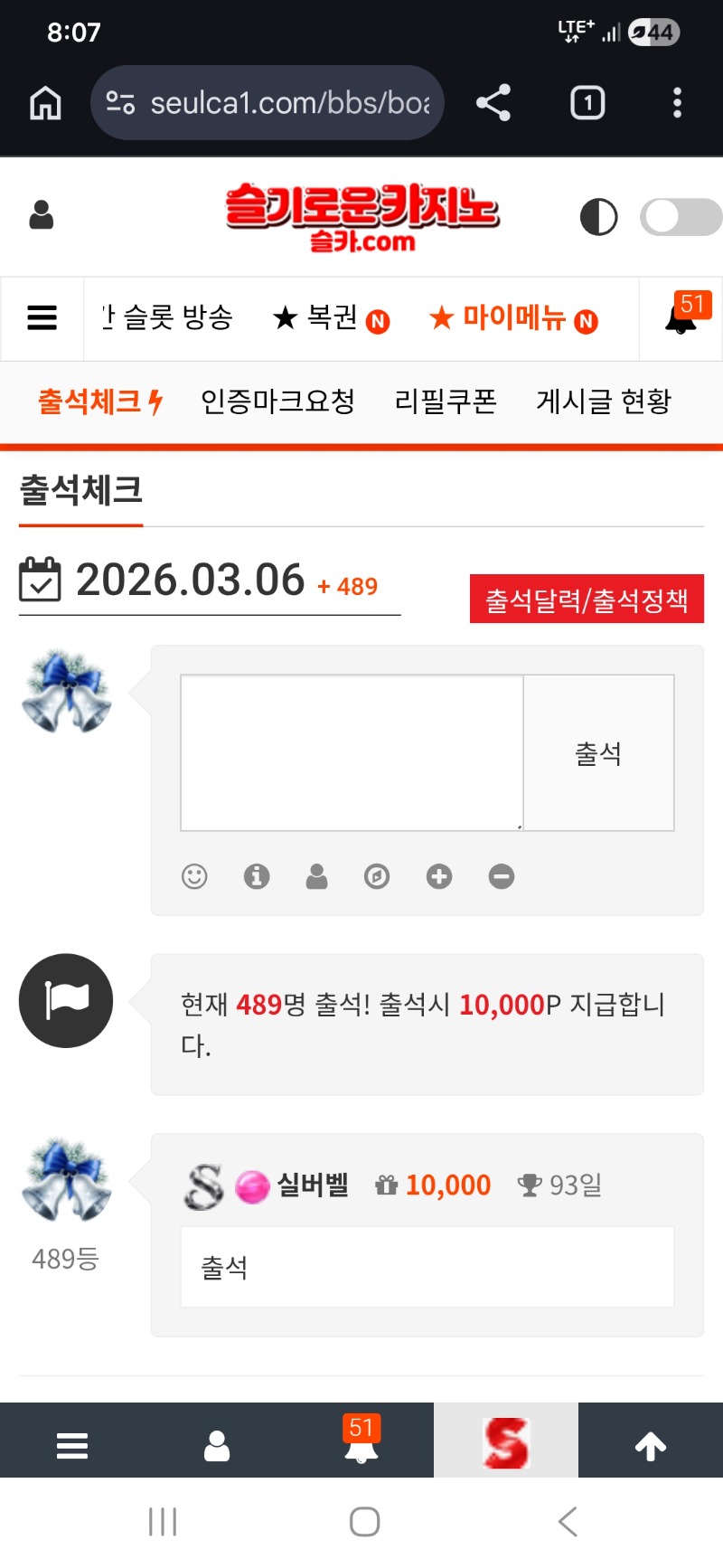The image size is (723, 1568).
Task: Open the browser overflow menu
Action: tap(677, 103)
